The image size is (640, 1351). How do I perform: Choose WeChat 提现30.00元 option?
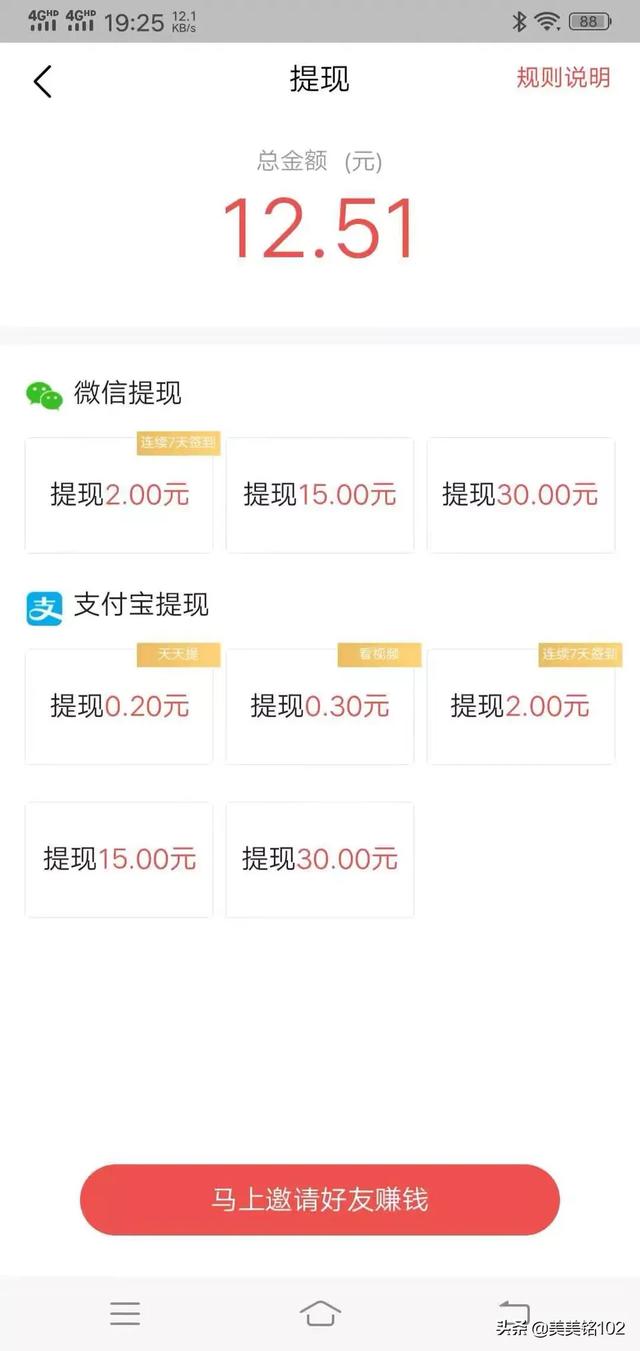(x=521, y=495)
